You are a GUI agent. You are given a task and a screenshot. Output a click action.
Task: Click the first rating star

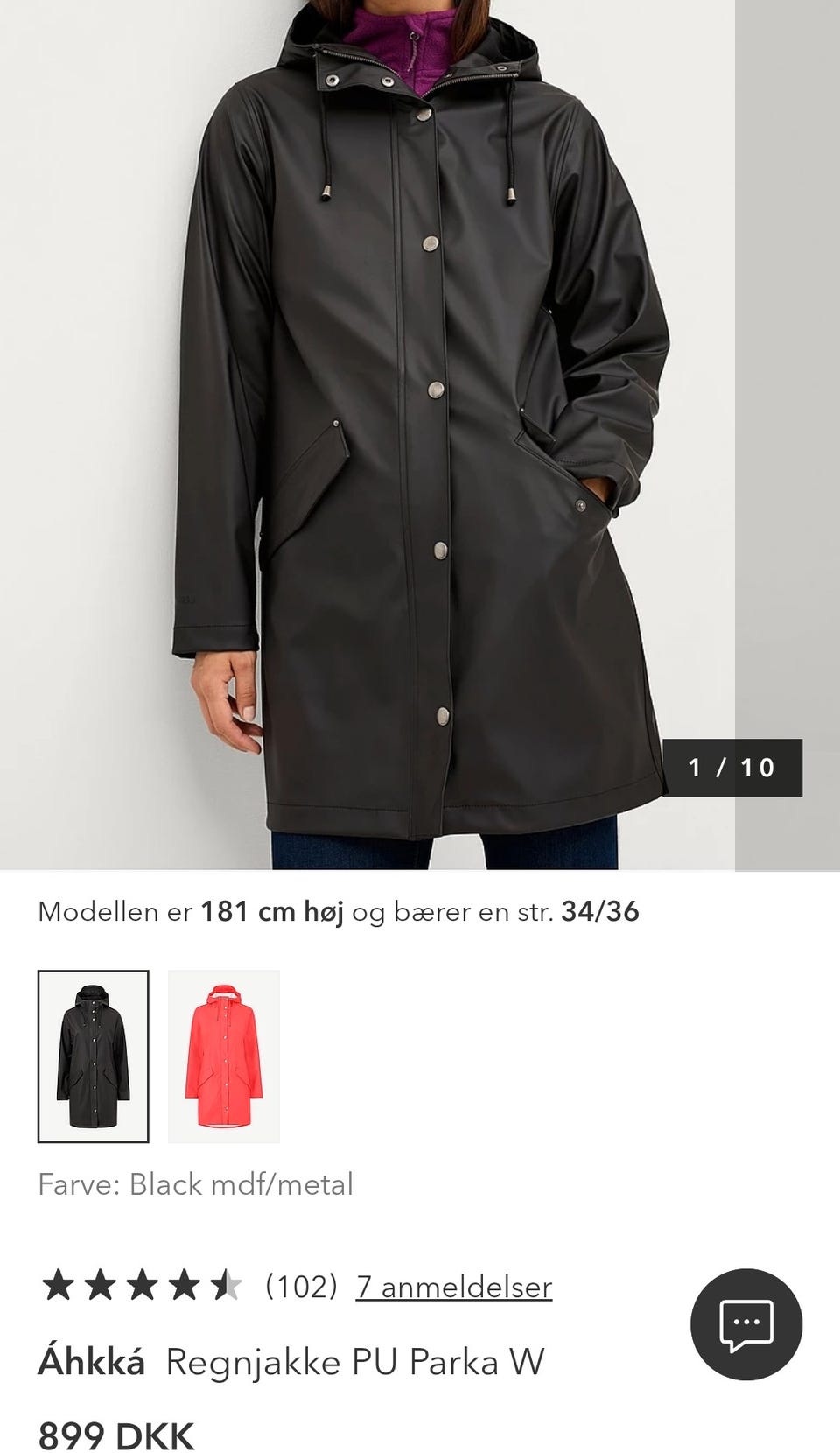57,1286
